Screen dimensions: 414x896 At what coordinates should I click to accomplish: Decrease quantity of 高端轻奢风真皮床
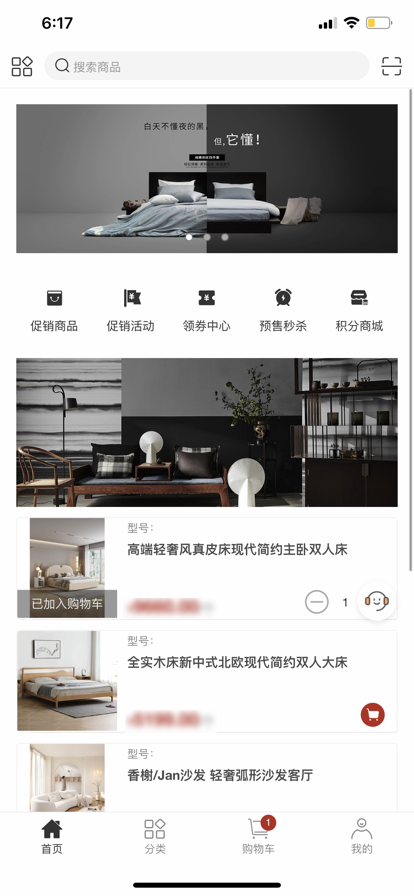pos(317,602)
